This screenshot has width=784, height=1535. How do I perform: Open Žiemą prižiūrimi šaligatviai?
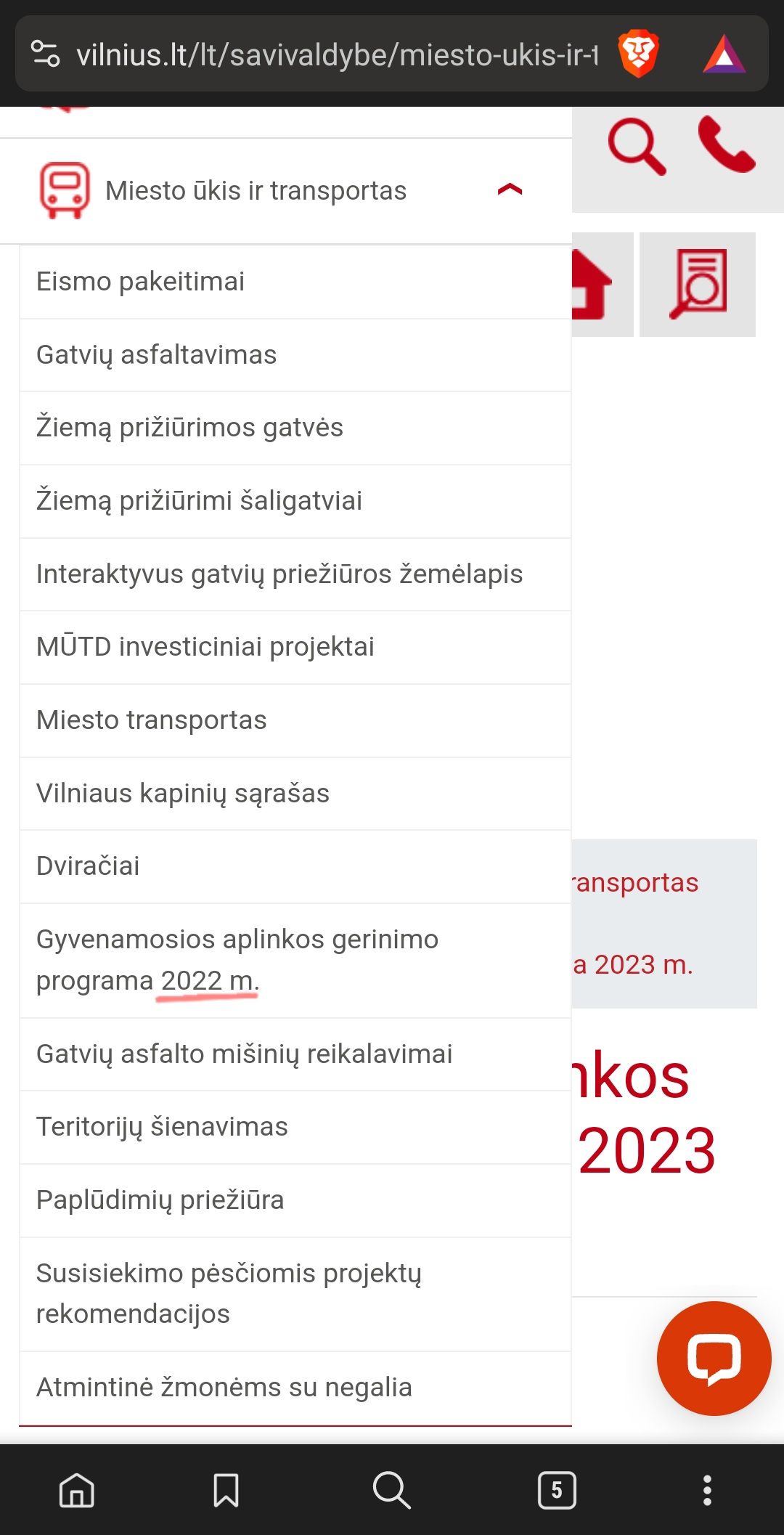coord(199,501)
